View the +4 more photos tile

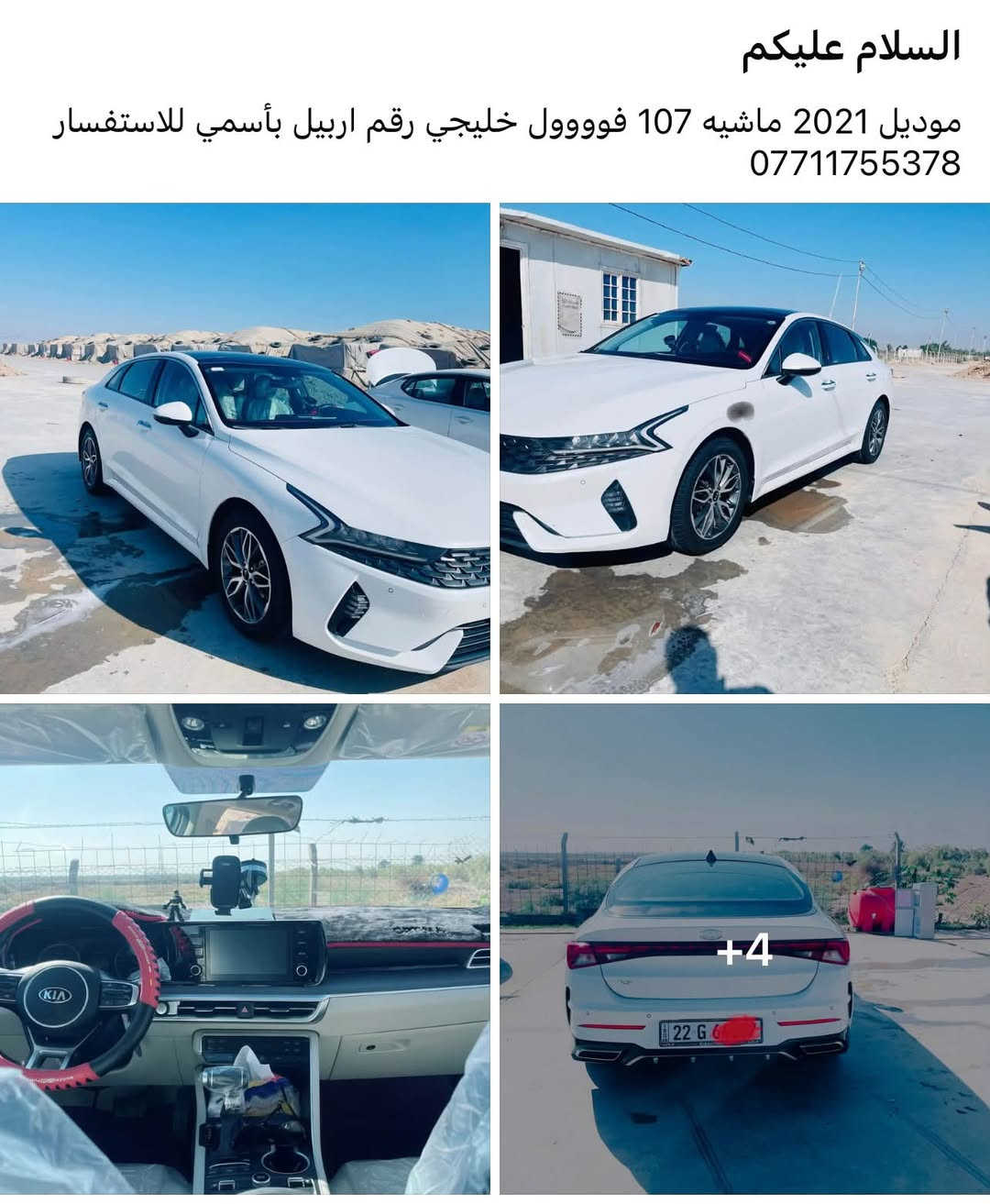(x=745, y=949)
